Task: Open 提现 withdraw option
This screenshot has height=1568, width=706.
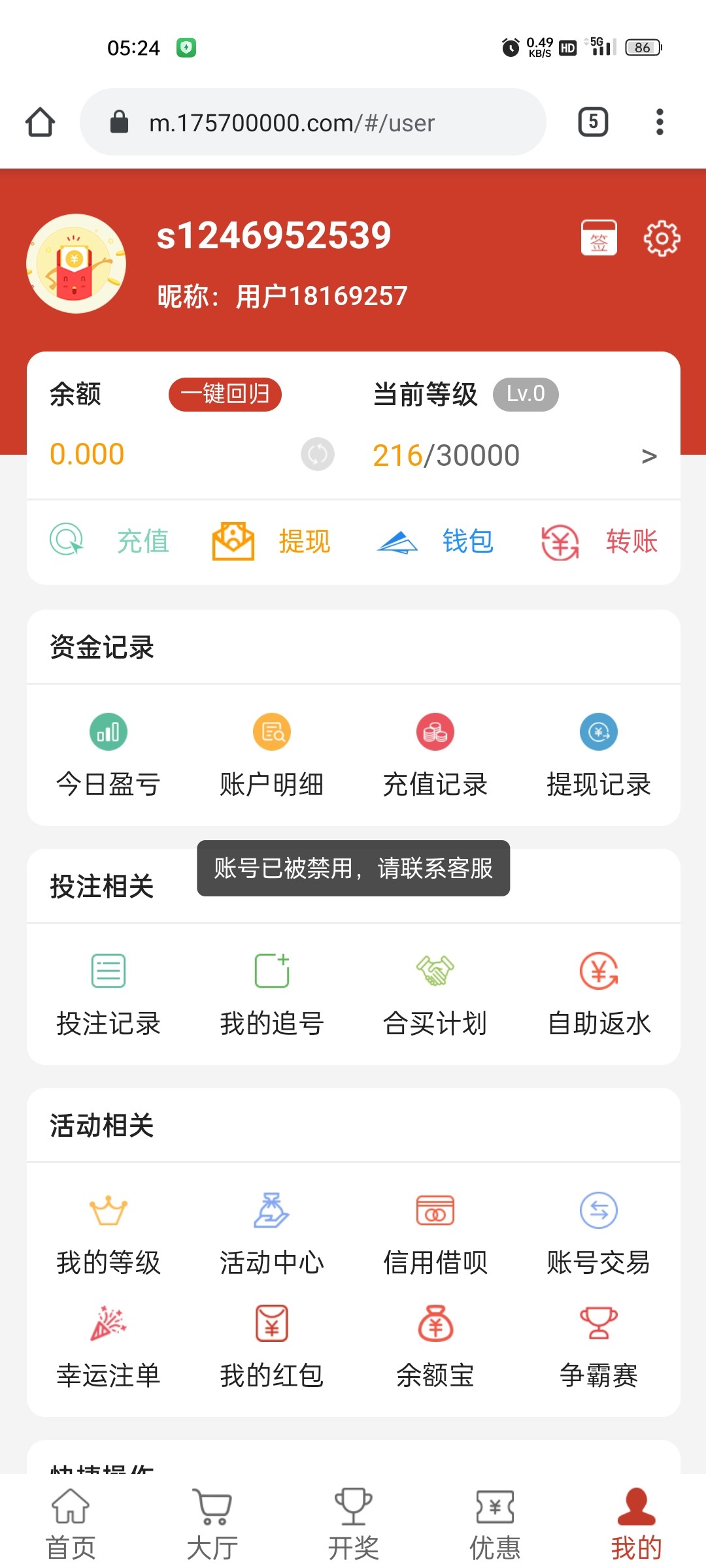Action: [272, 541]
